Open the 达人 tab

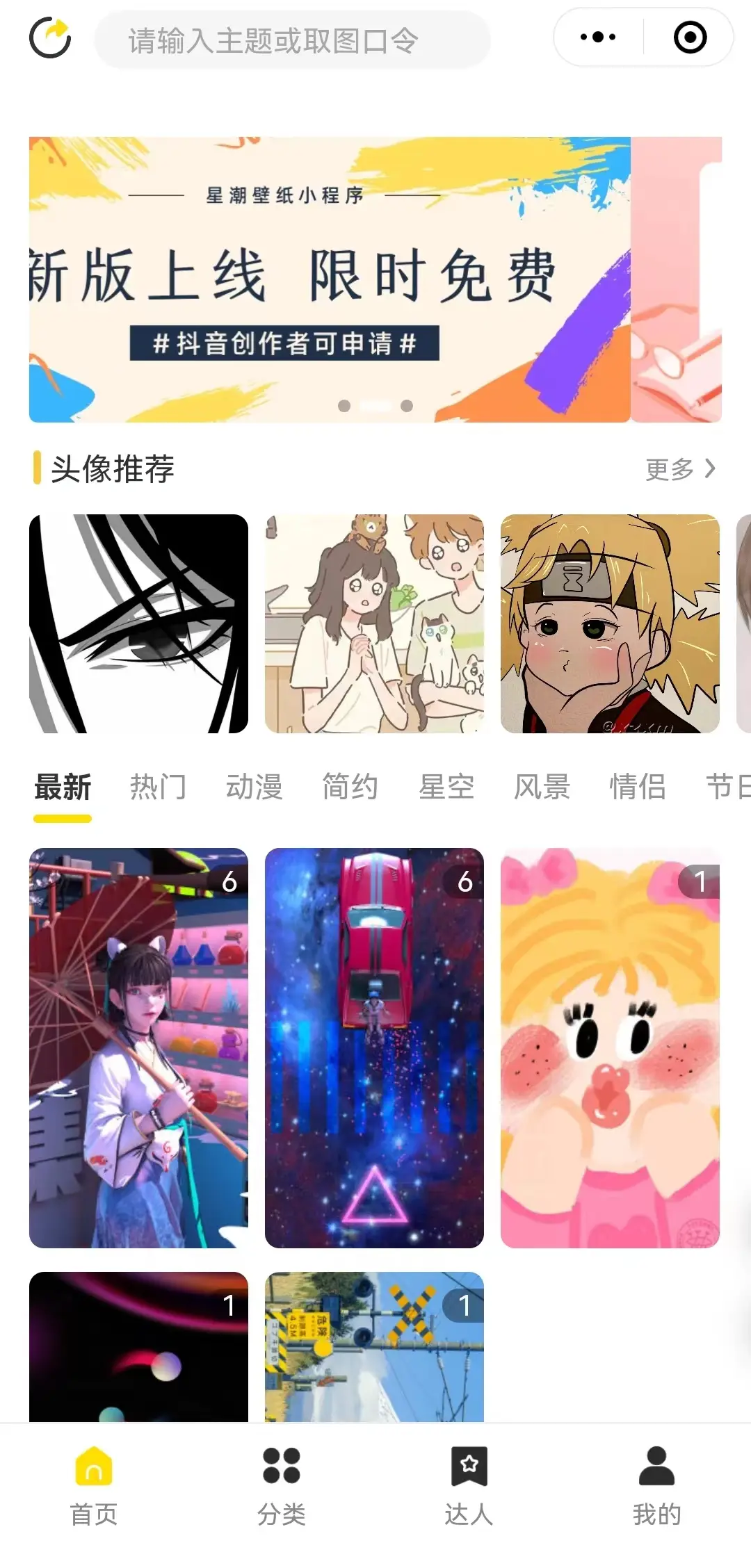click(x=469, y=1485)
